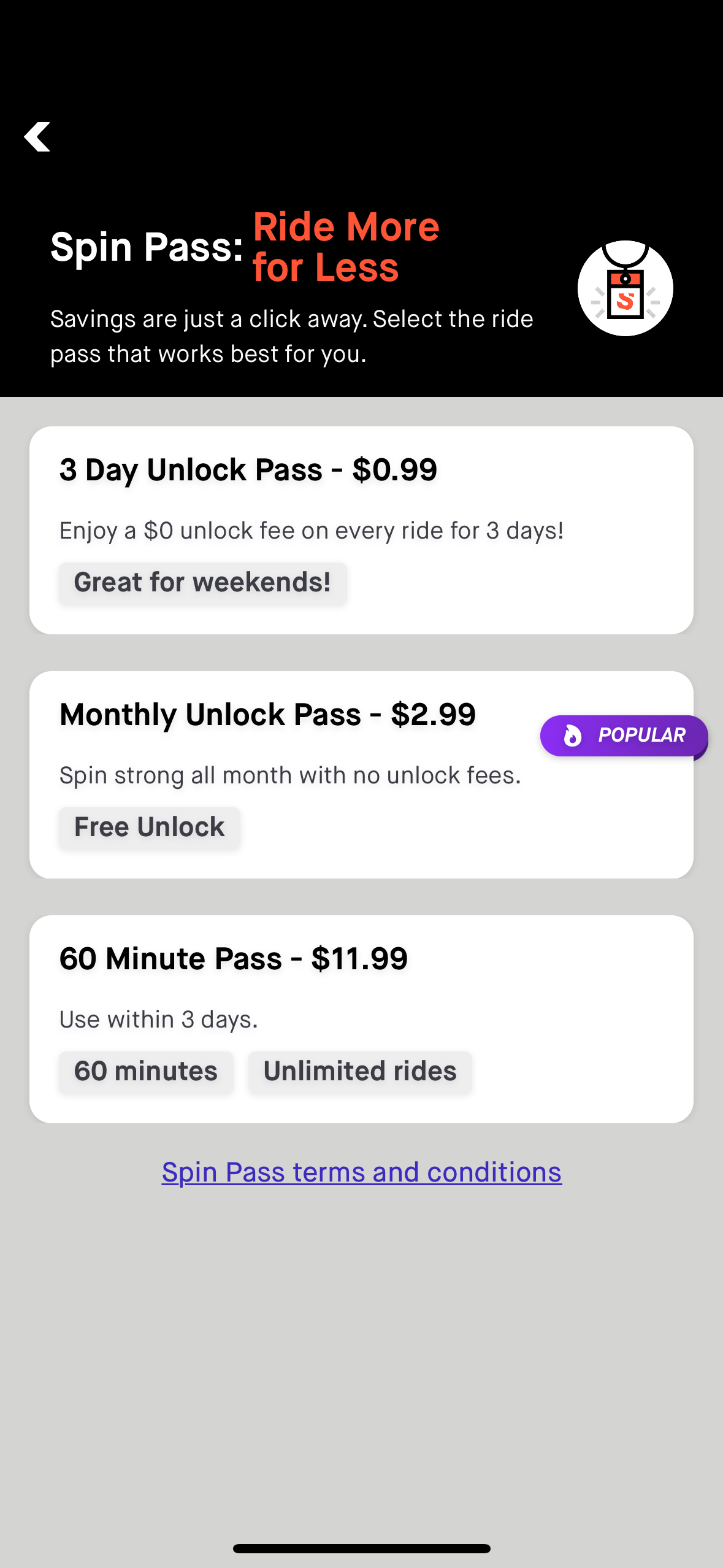This screenshot has height=1568, width=723.
Task: Tap the savings description text
Action: [292, 336]
